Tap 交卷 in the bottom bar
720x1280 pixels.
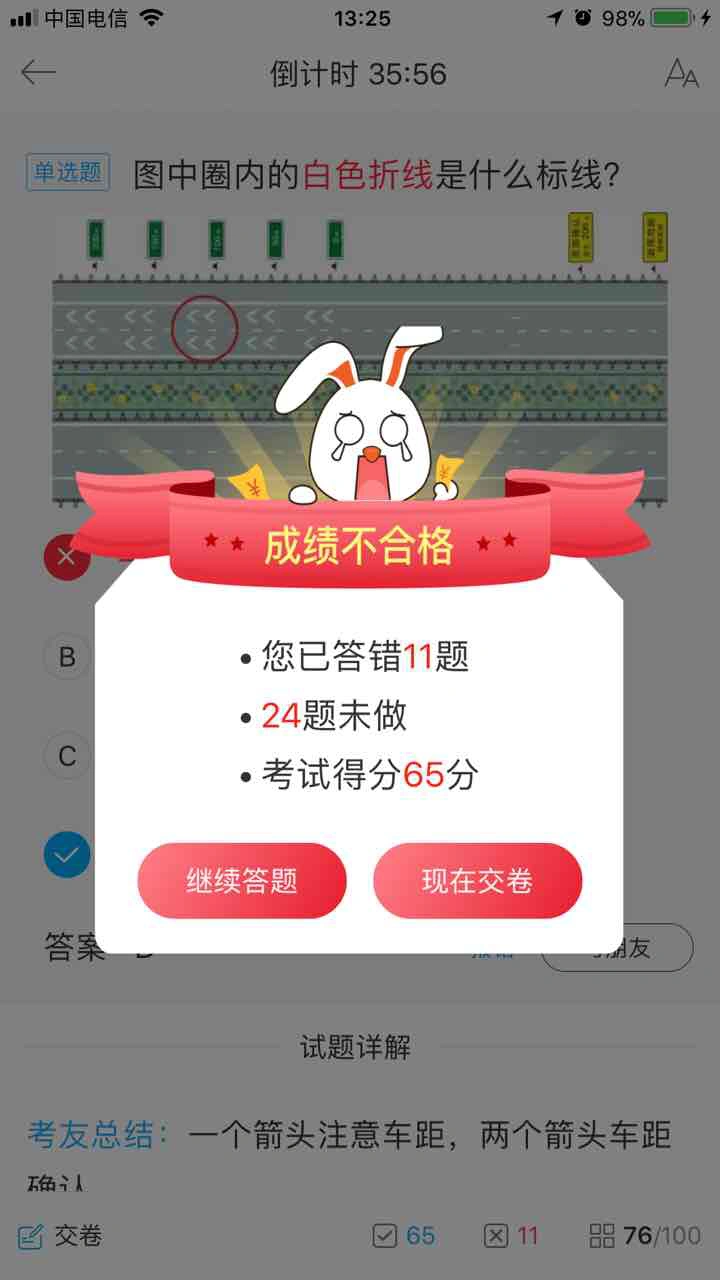coord(60,1236)
